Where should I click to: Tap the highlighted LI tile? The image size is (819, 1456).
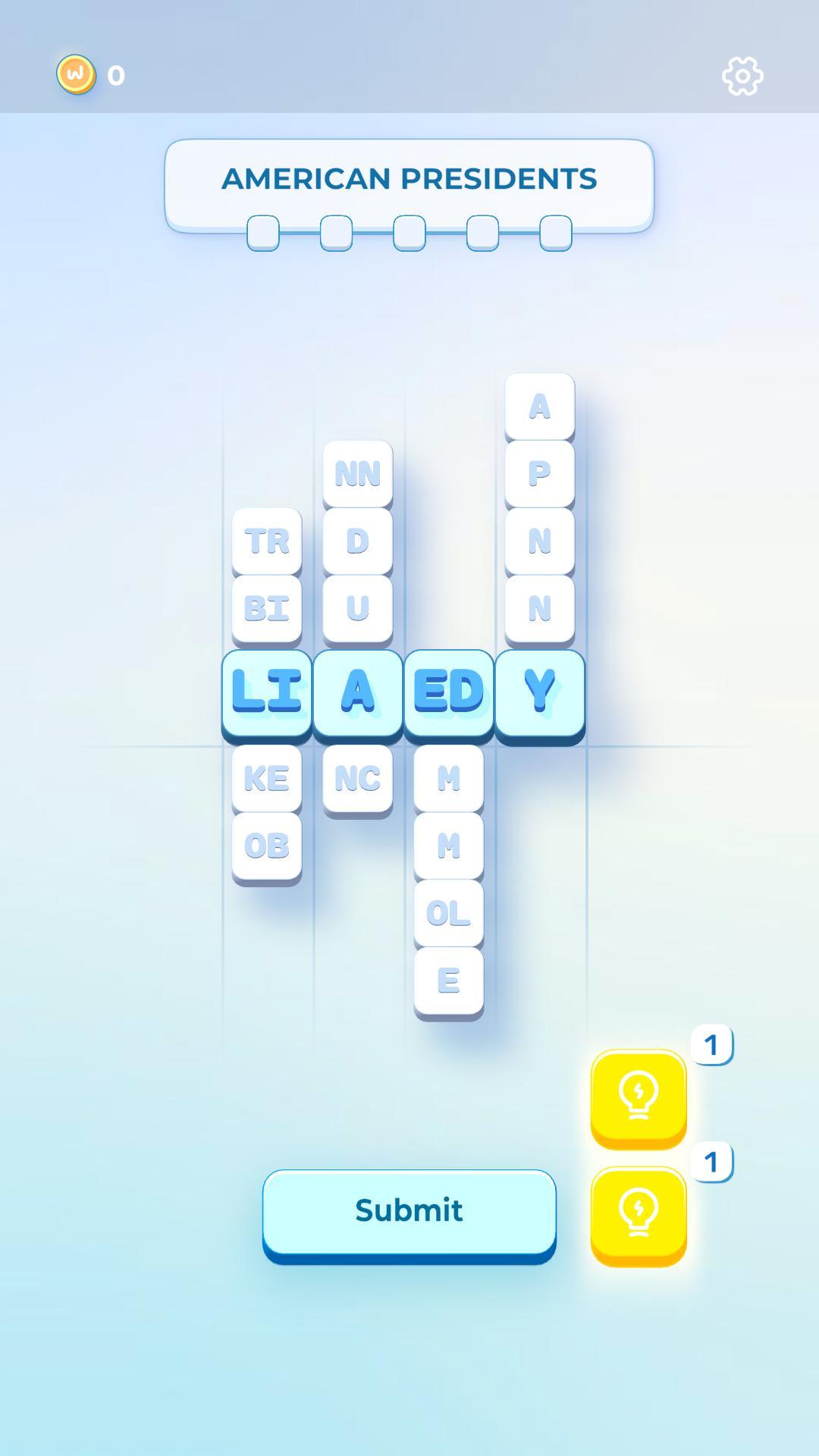[267, 694]
